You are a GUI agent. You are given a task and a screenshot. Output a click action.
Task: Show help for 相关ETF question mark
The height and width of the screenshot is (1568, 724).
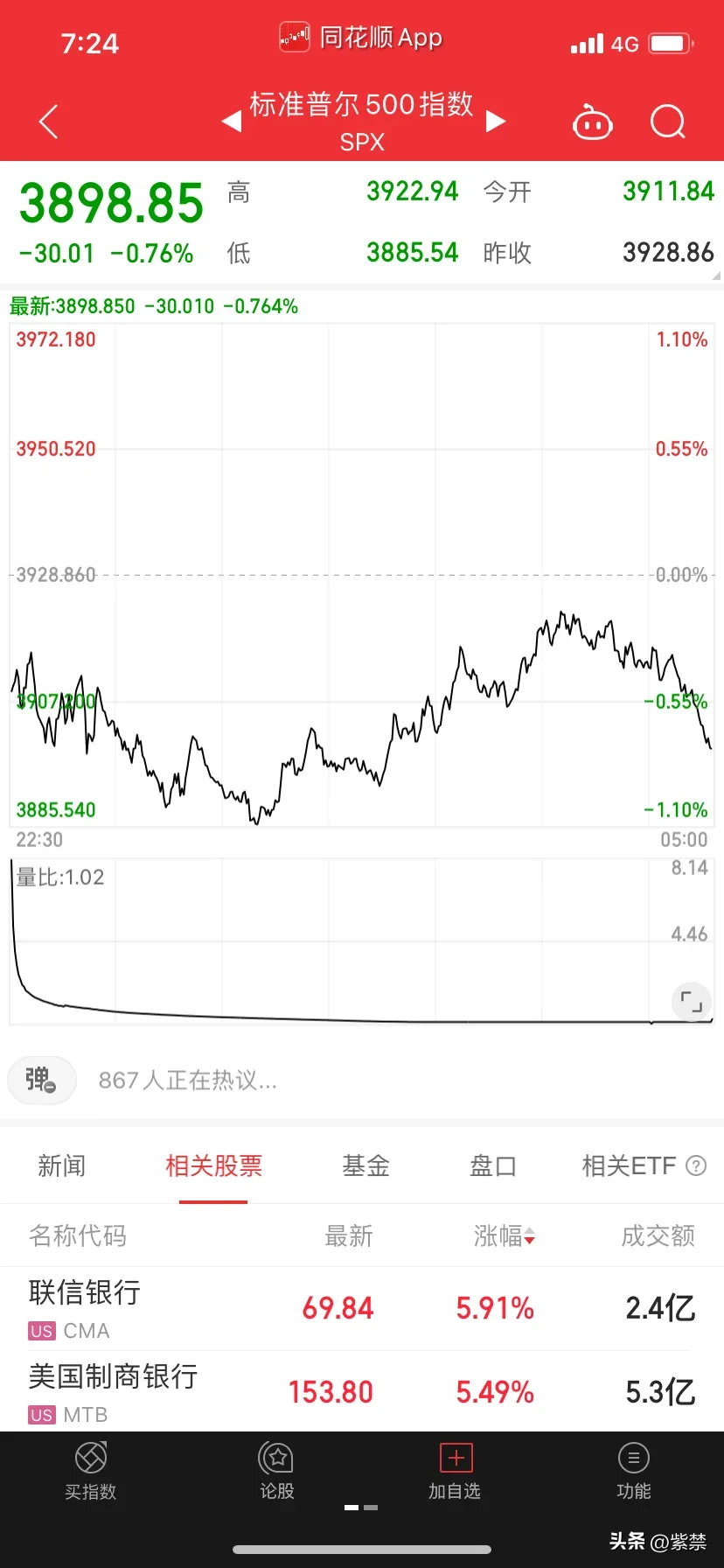(696, 1165)
